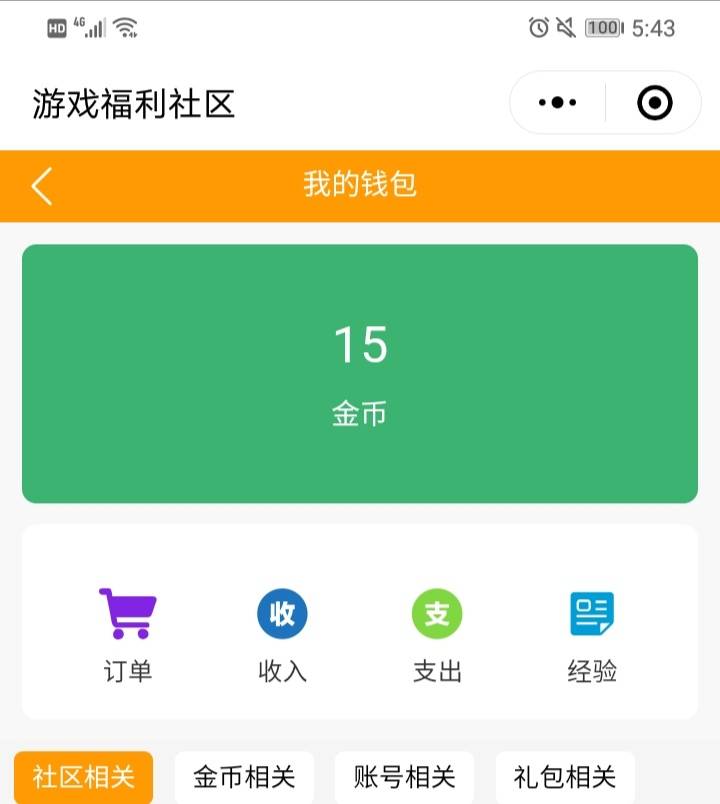Open the mini program more options menu
Screen dimensions: 720x804
(x=558, y=102)
